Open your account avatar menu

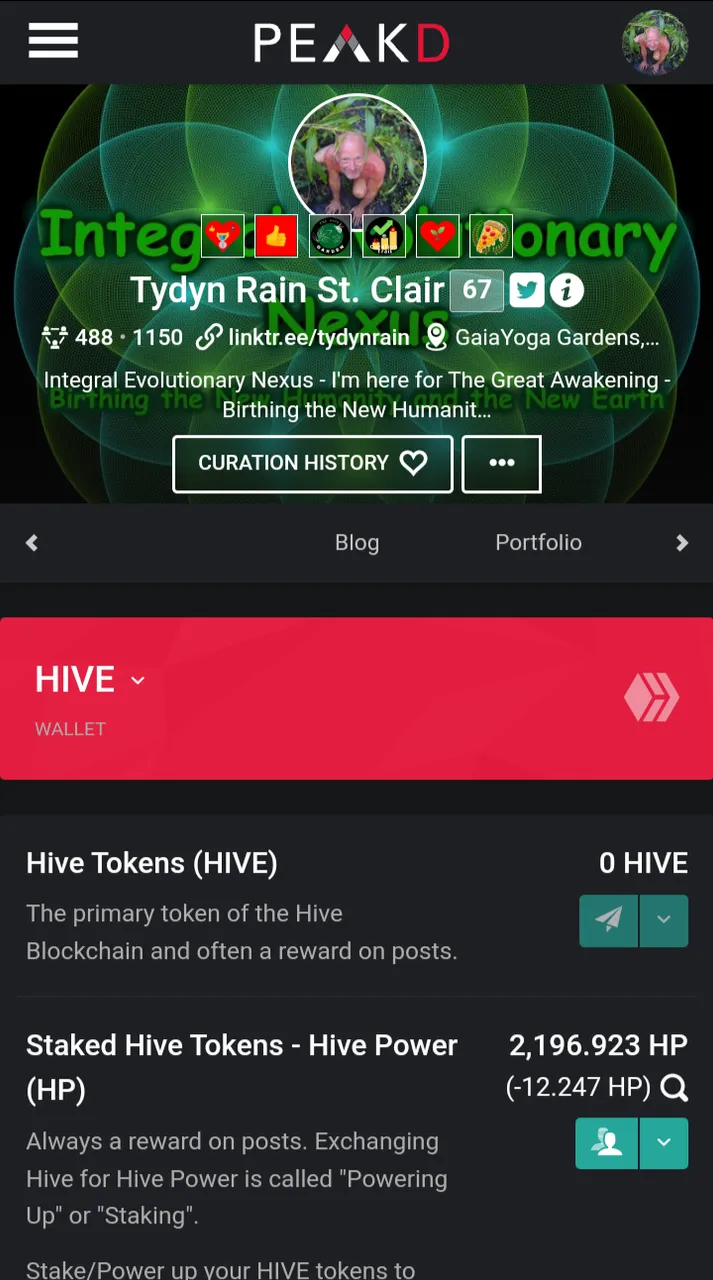pos(654,43)
